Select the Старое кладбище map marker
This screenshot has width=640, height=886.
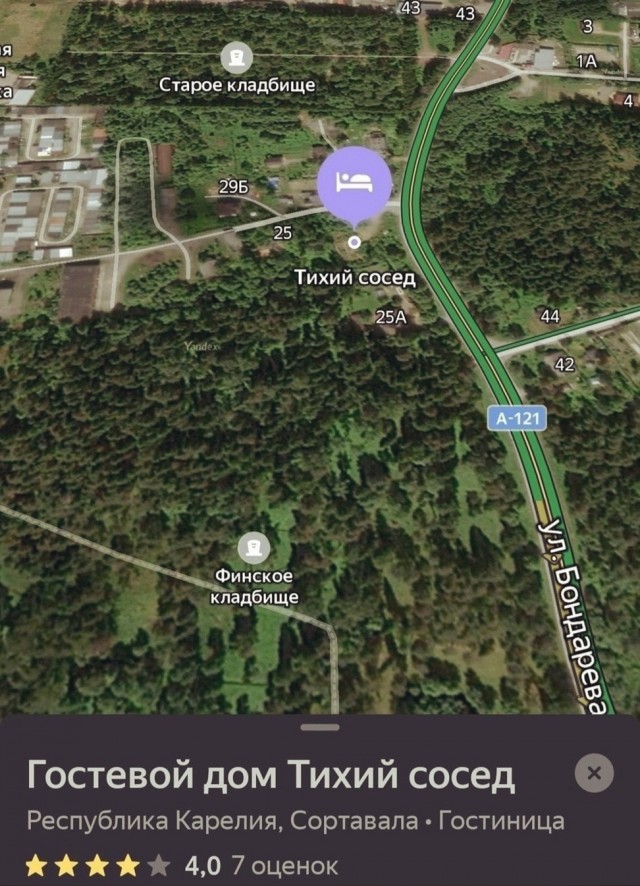236,56
